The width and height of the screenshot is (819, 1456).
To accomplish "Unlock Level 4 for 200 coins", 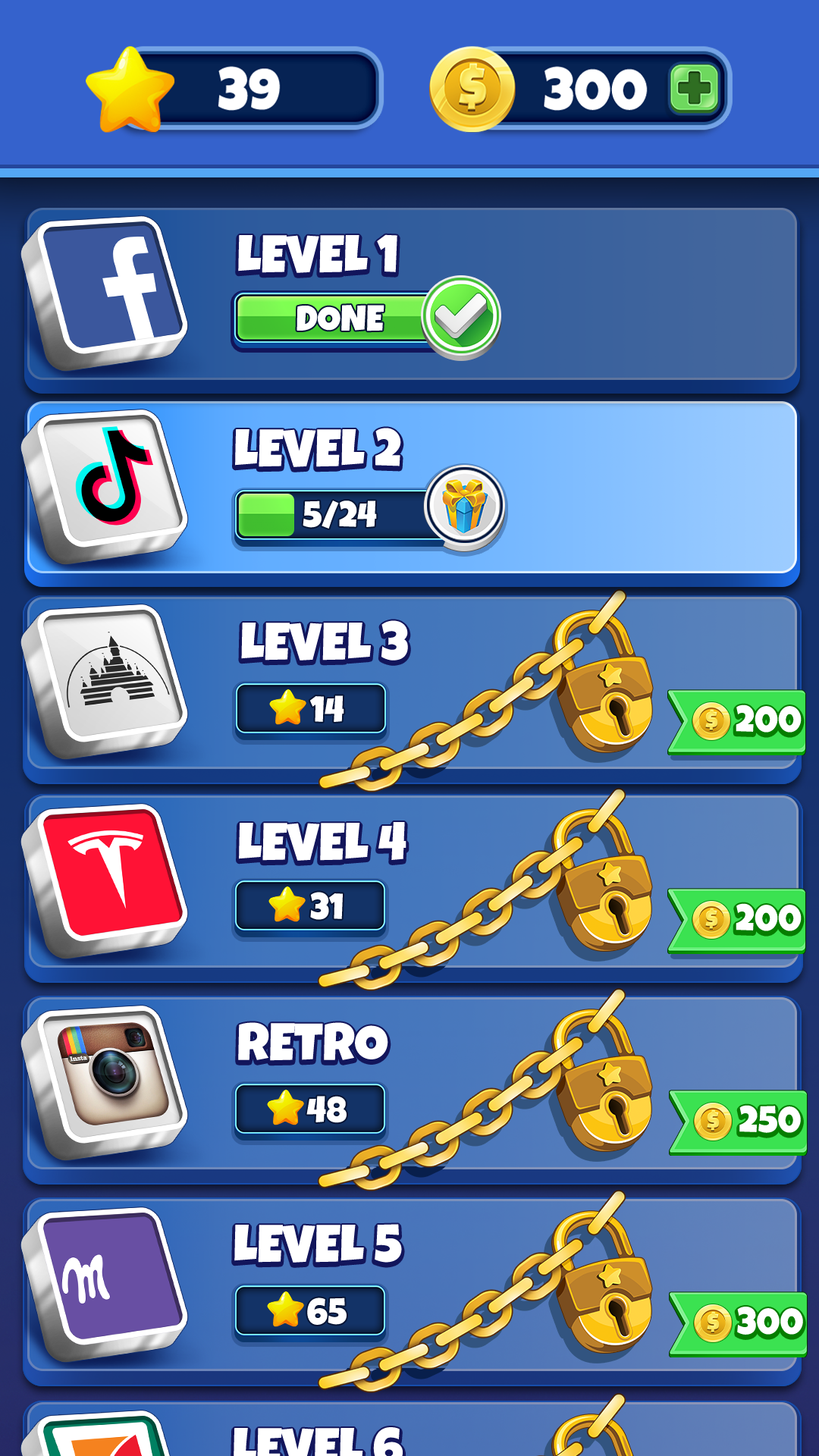I will point(737,919).
